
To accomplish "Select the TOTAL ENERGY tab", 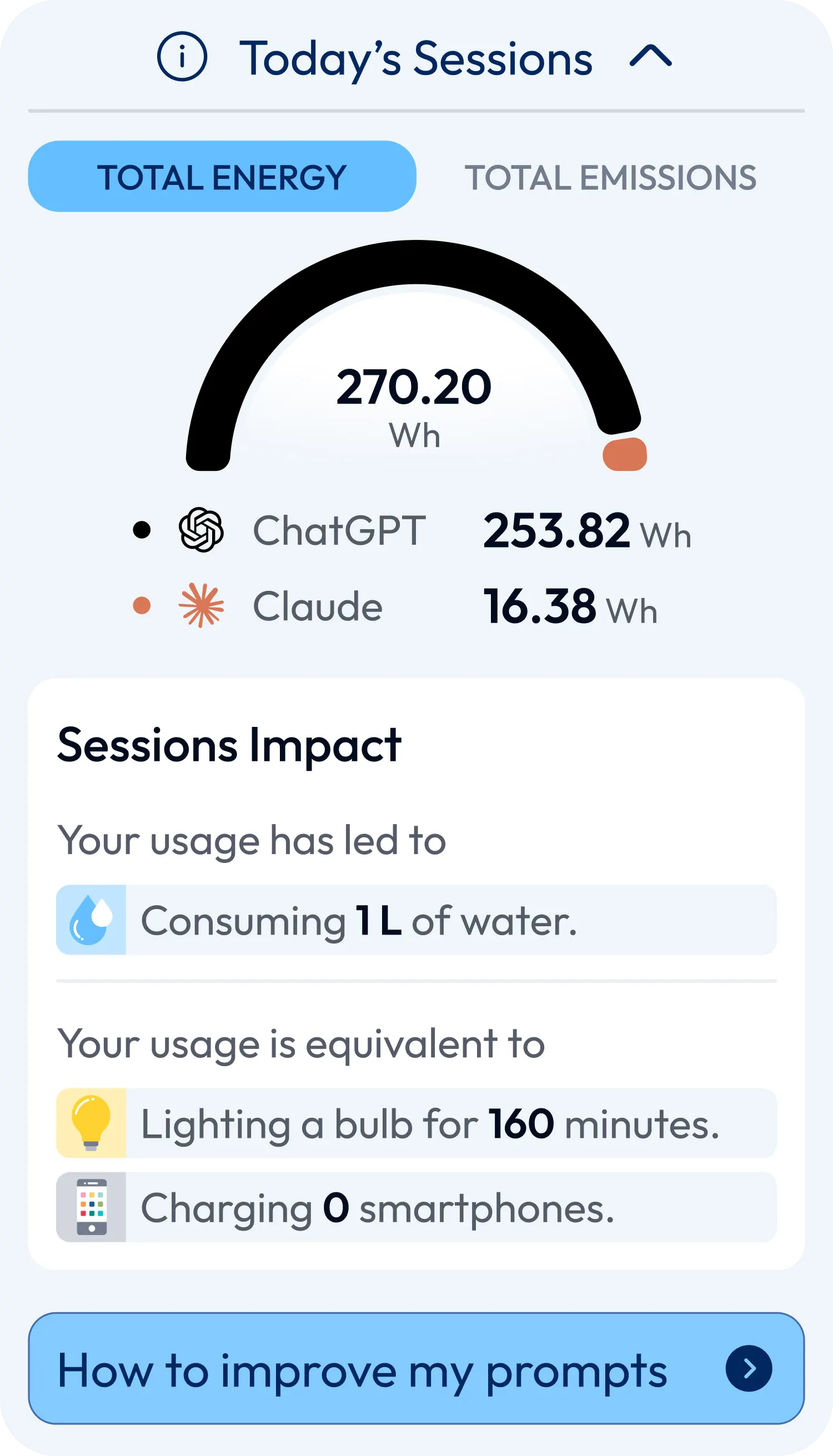I will click(x=222, y=177).
